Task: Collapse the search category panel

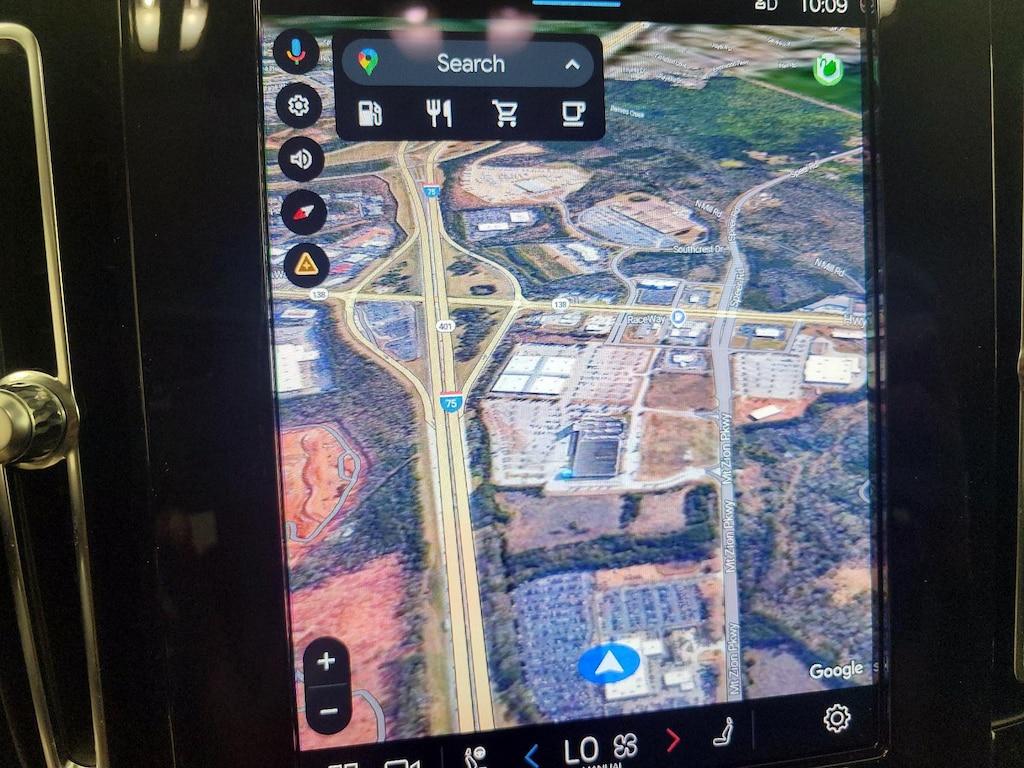Action: click(572, 64)
